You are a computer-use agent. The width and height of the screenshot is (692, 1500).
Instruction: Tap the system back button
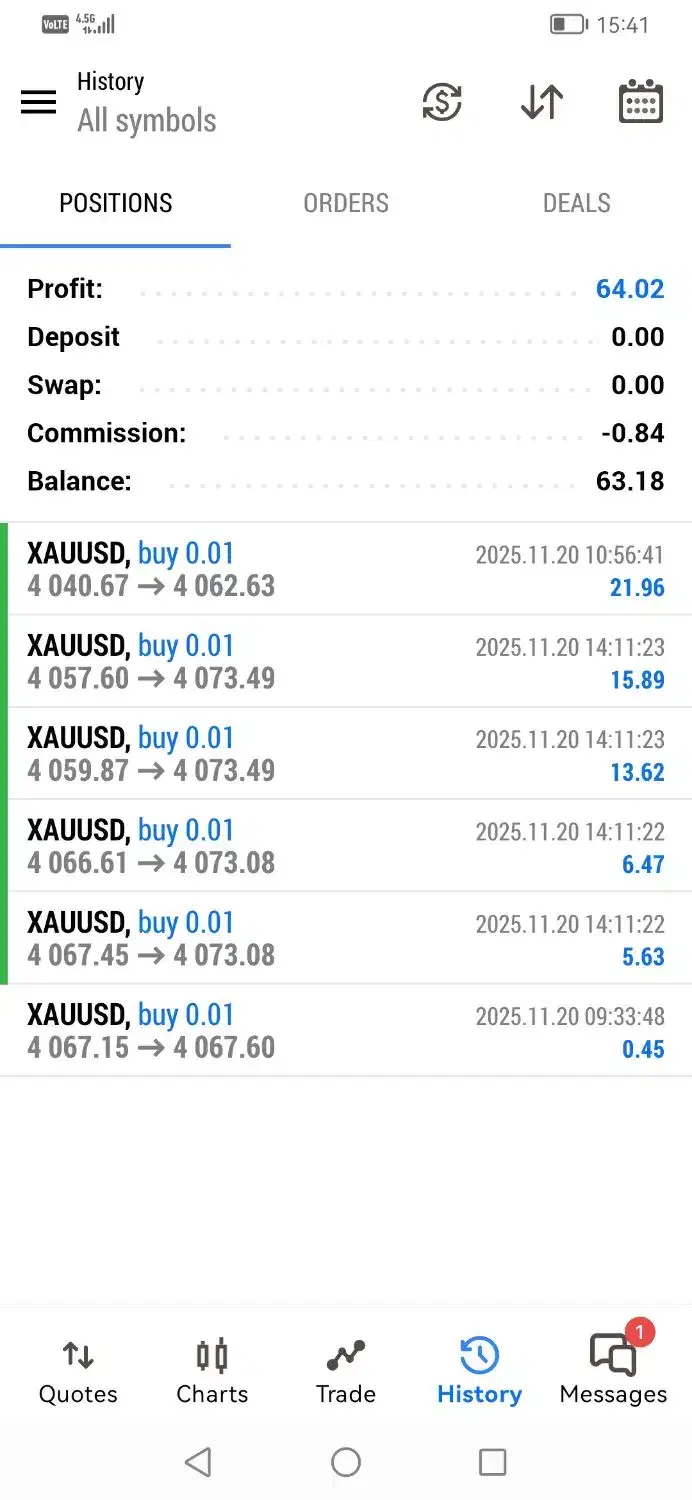coord(198,1463)
